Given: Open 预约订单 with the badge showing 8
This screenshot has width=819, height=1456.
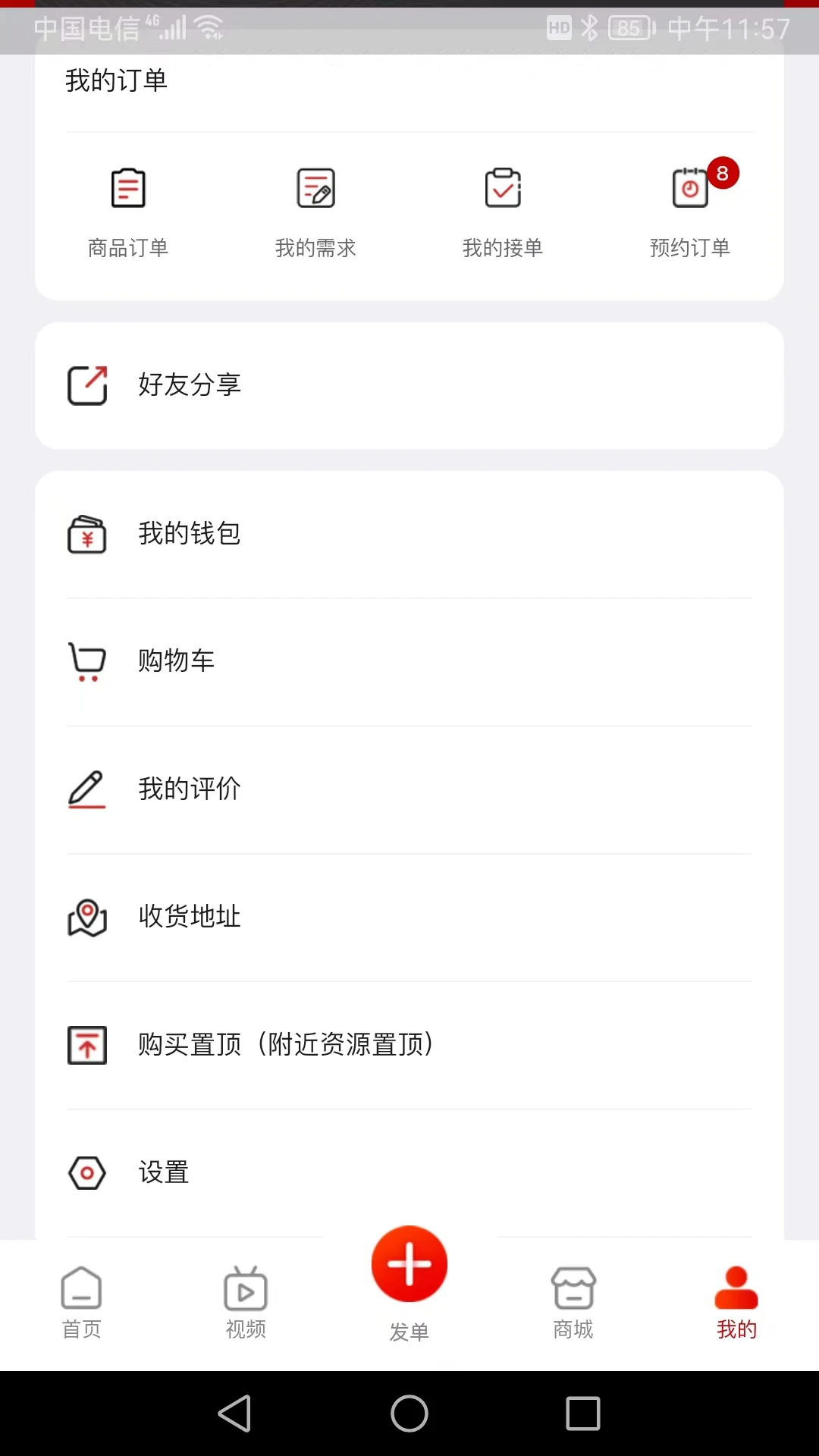Looking at the screenshot, I should (690, 209).
